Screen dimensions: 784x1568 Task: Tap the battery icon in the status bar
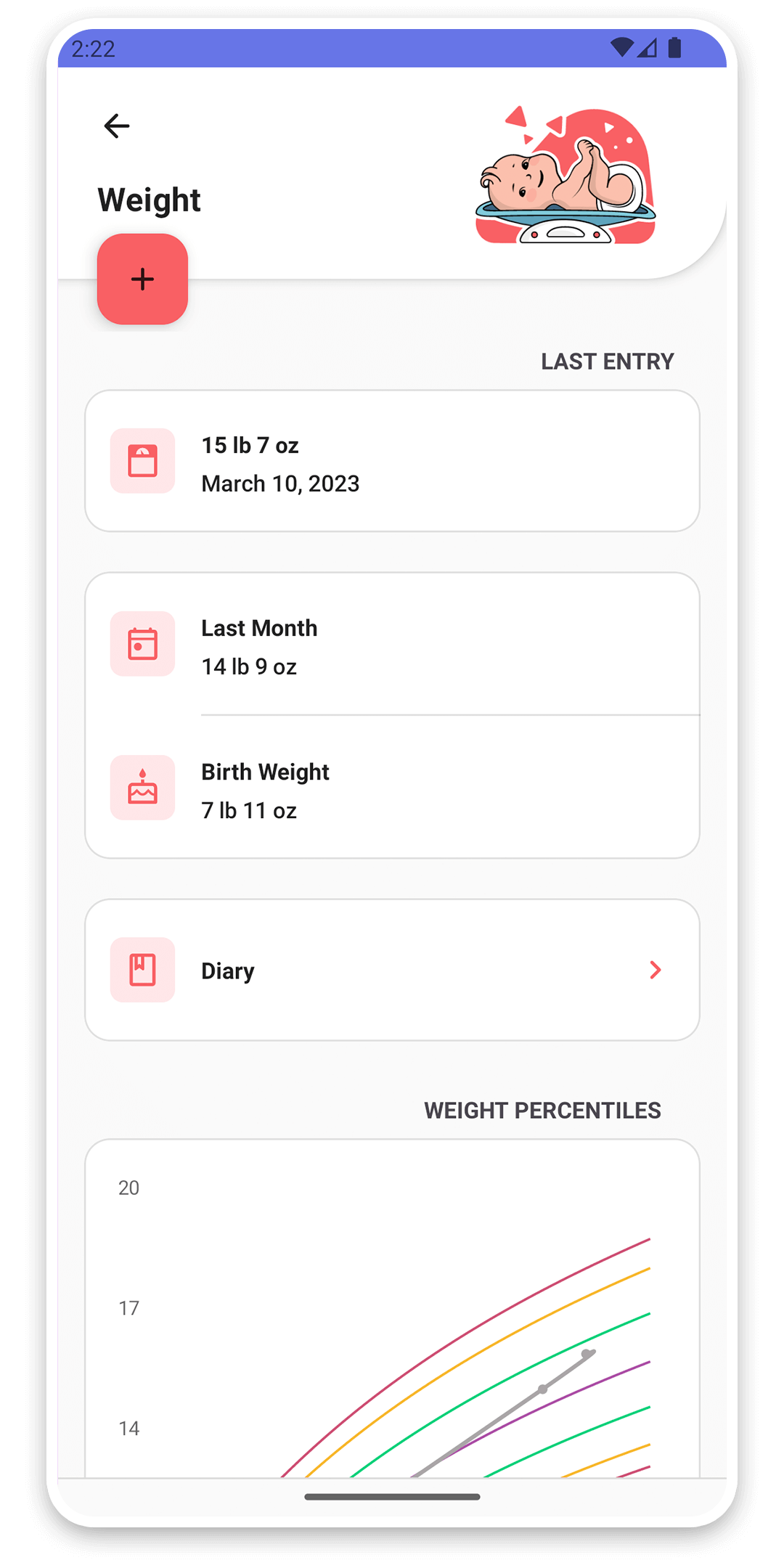point(676,47)
